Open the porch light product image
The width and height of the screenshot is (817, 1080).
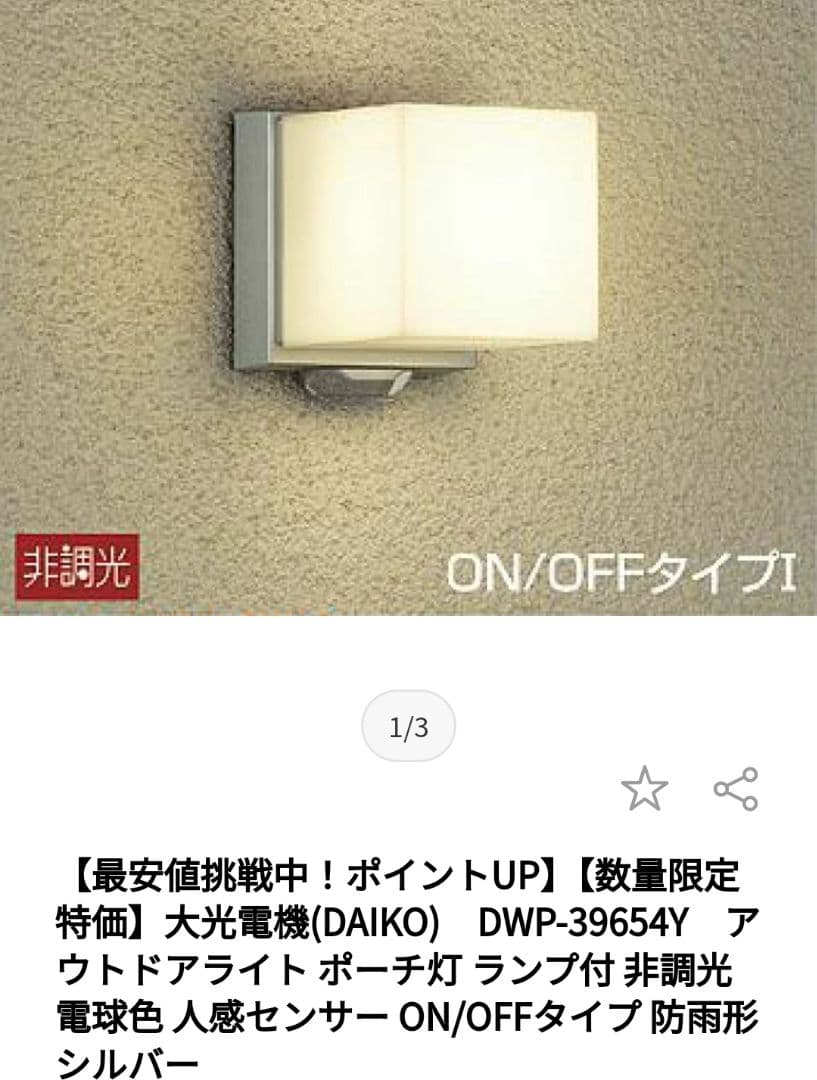tap(408, 300)
